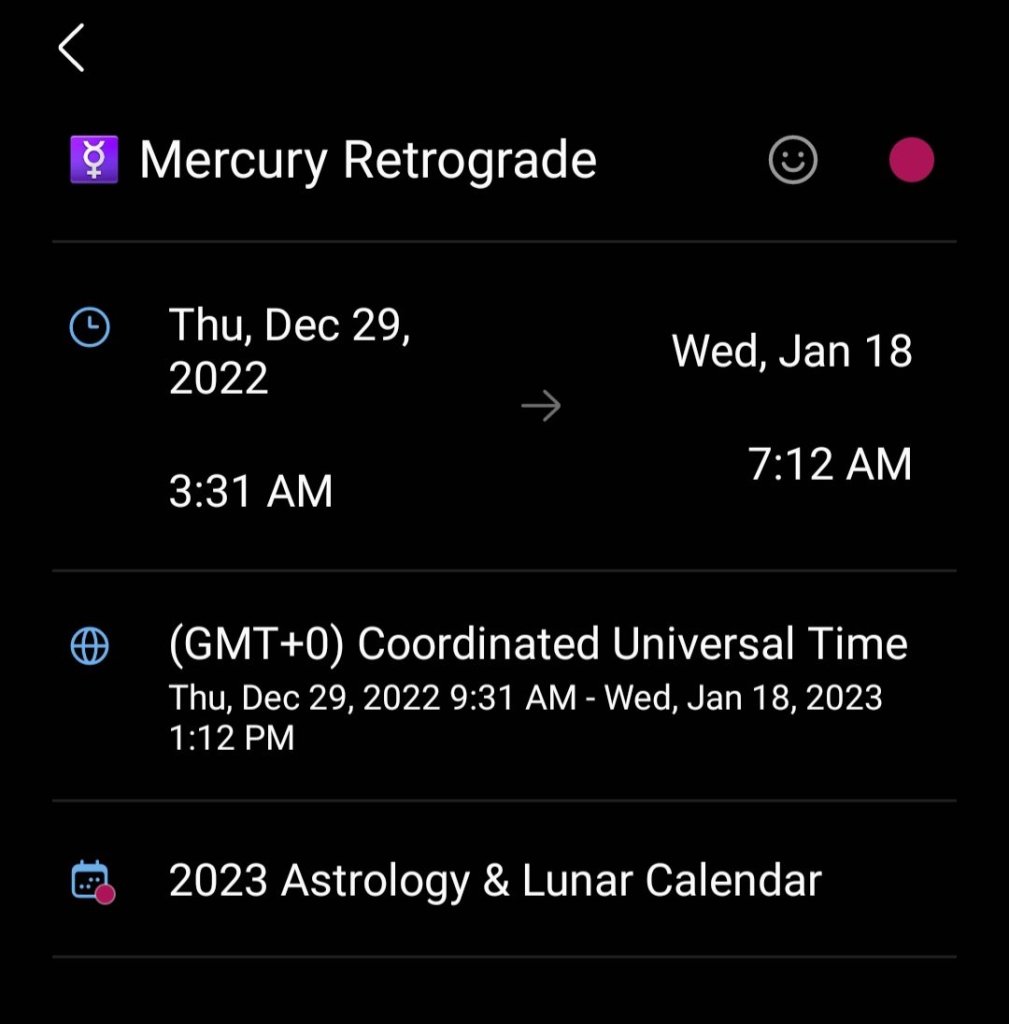Open the Coordinated Universal Time zone row
This screenshot has height=1024, width=1009.
tap(537, 645)
